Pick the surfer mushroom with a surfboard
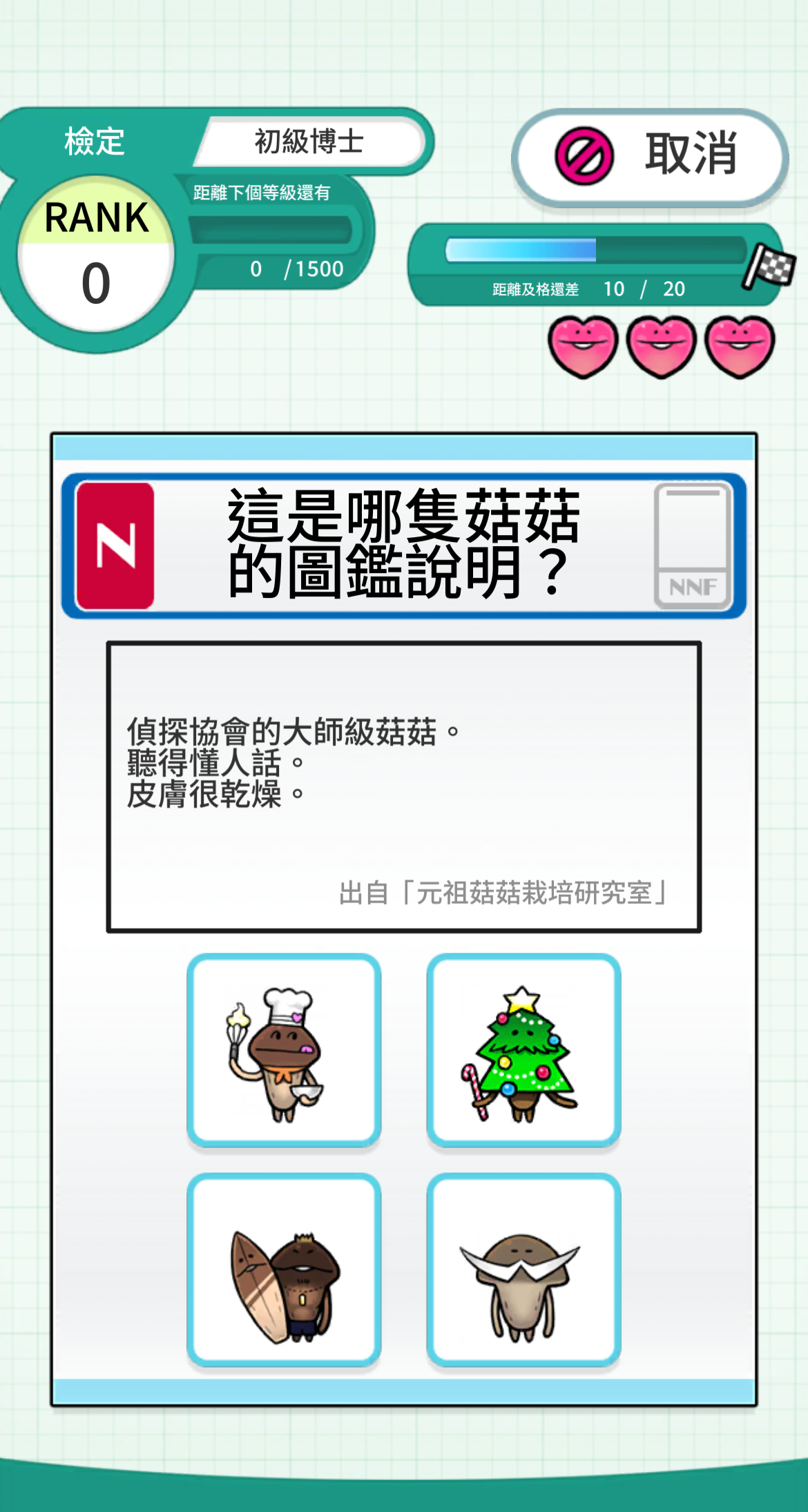 (284, 1270)
